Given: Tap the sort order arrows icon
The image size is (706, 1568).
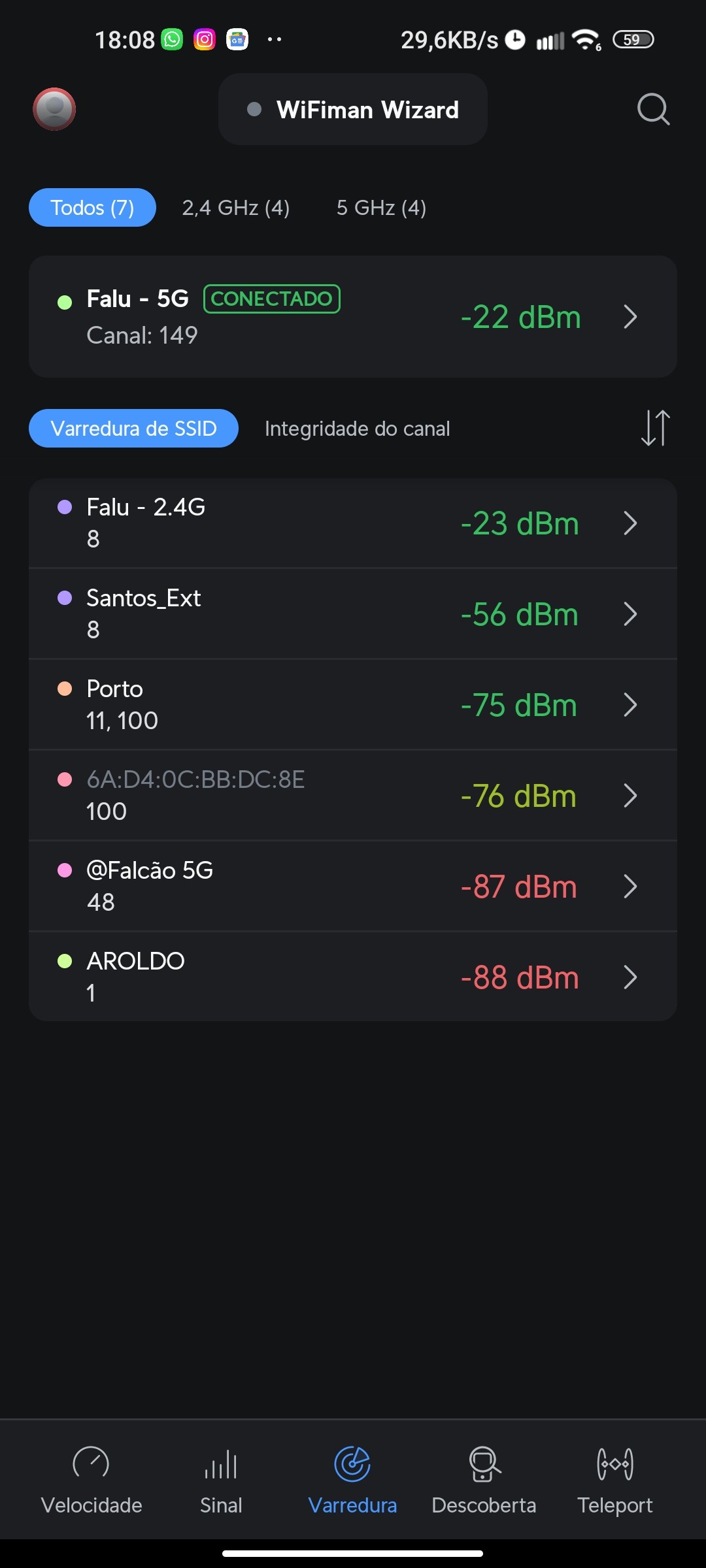Looking at the screenshot, I should pyautogui.click(x=655, y=429).
